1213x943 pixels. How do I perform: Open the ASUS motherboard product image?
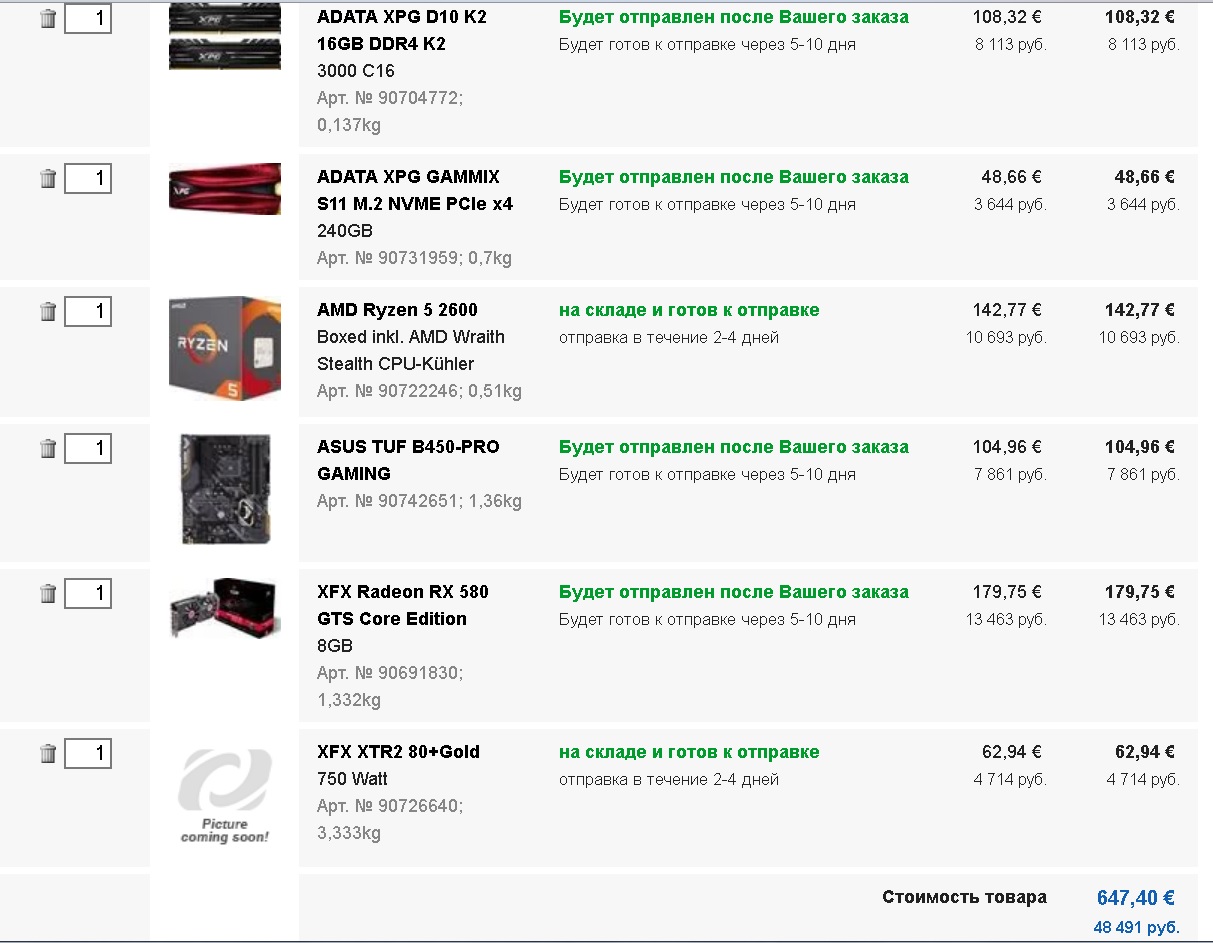coord(224,489)
